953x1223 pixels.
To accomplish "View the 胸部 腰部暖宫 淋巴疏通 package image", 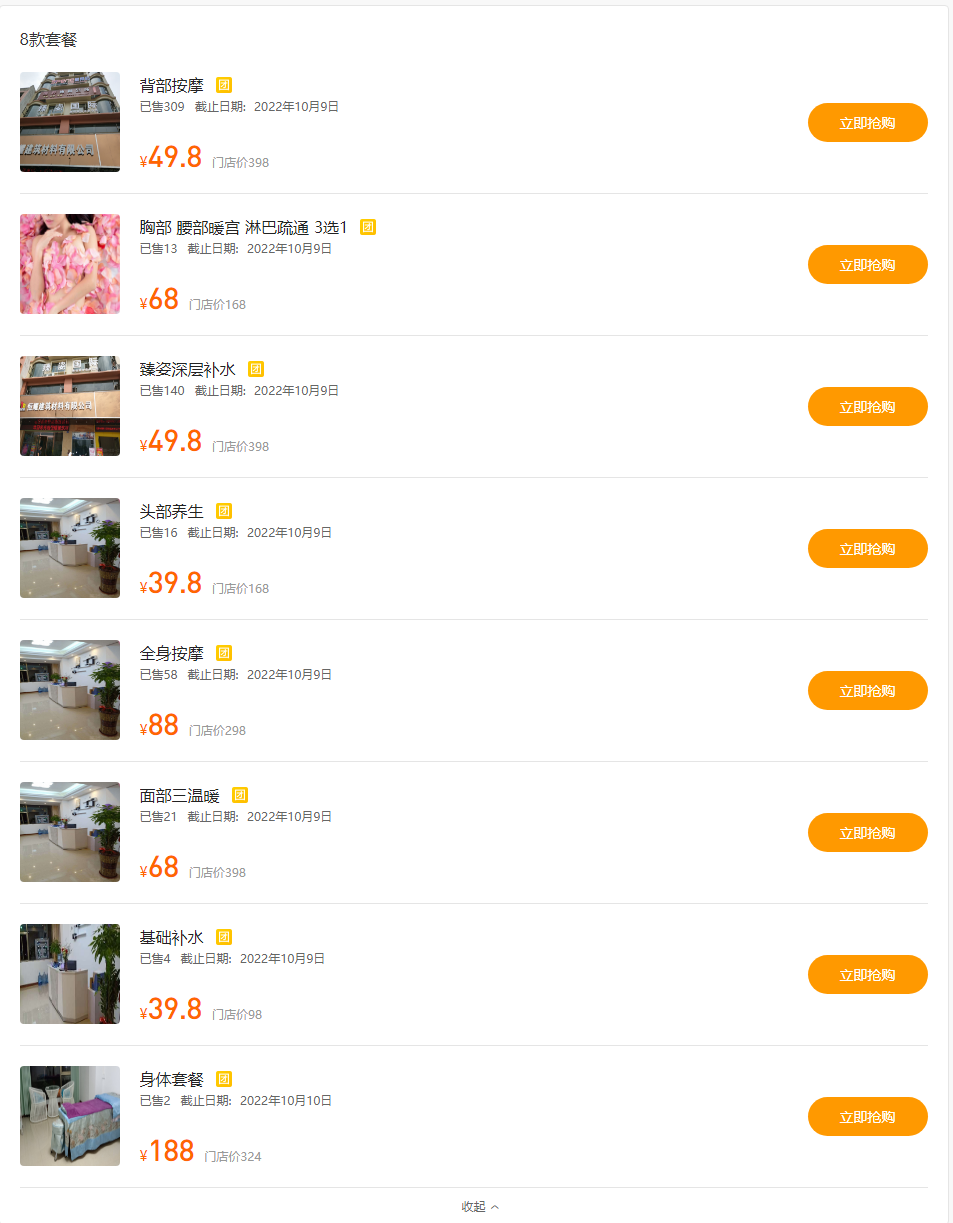I will 70,264.
